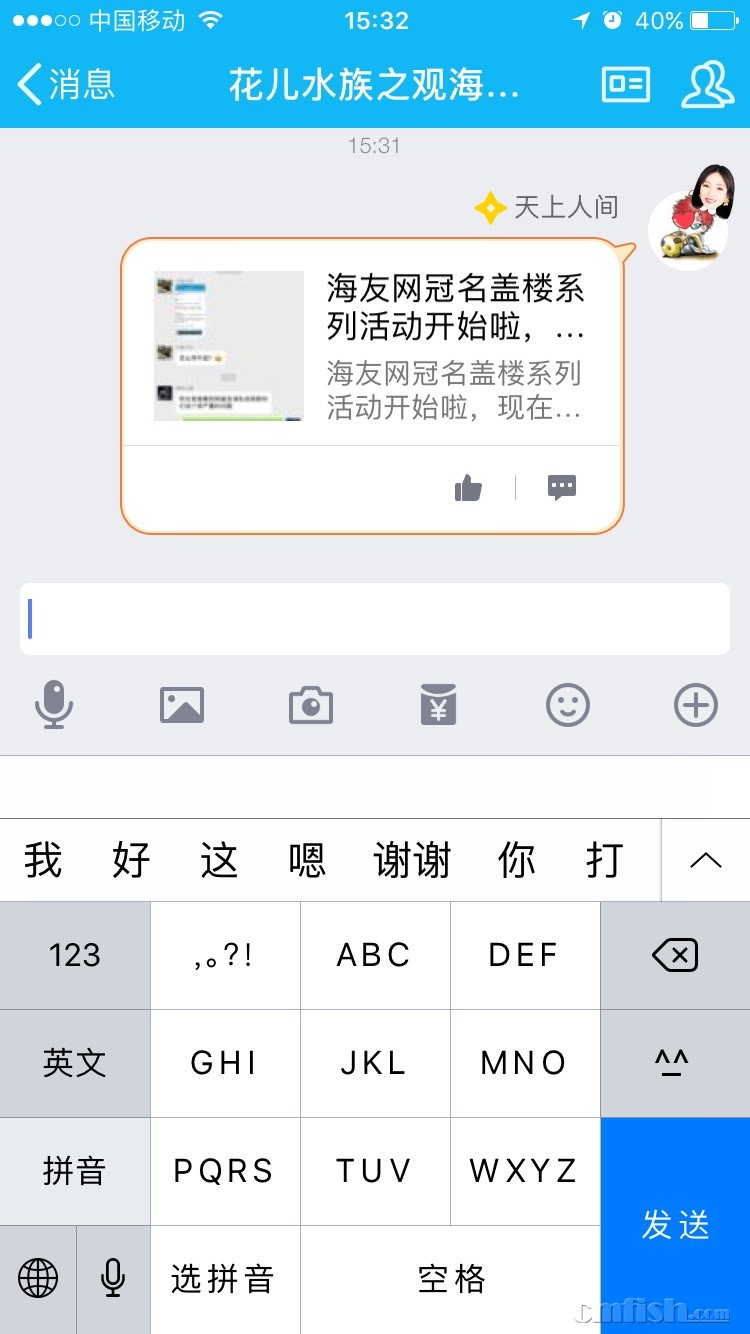Expand the candidate word list arrow
The image size is (750, 1334).
click(706, 860)
